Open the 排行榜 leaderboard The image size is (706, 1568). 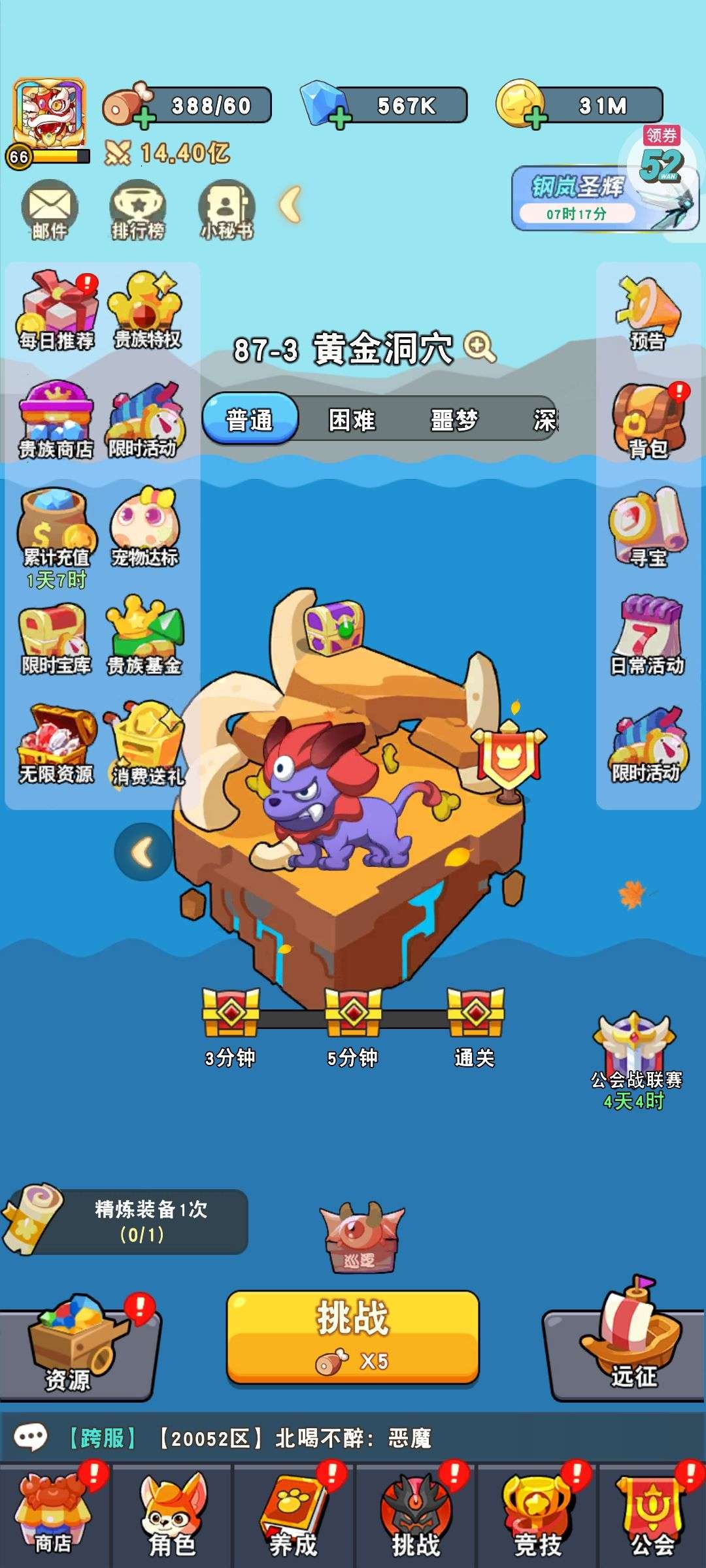137,210
